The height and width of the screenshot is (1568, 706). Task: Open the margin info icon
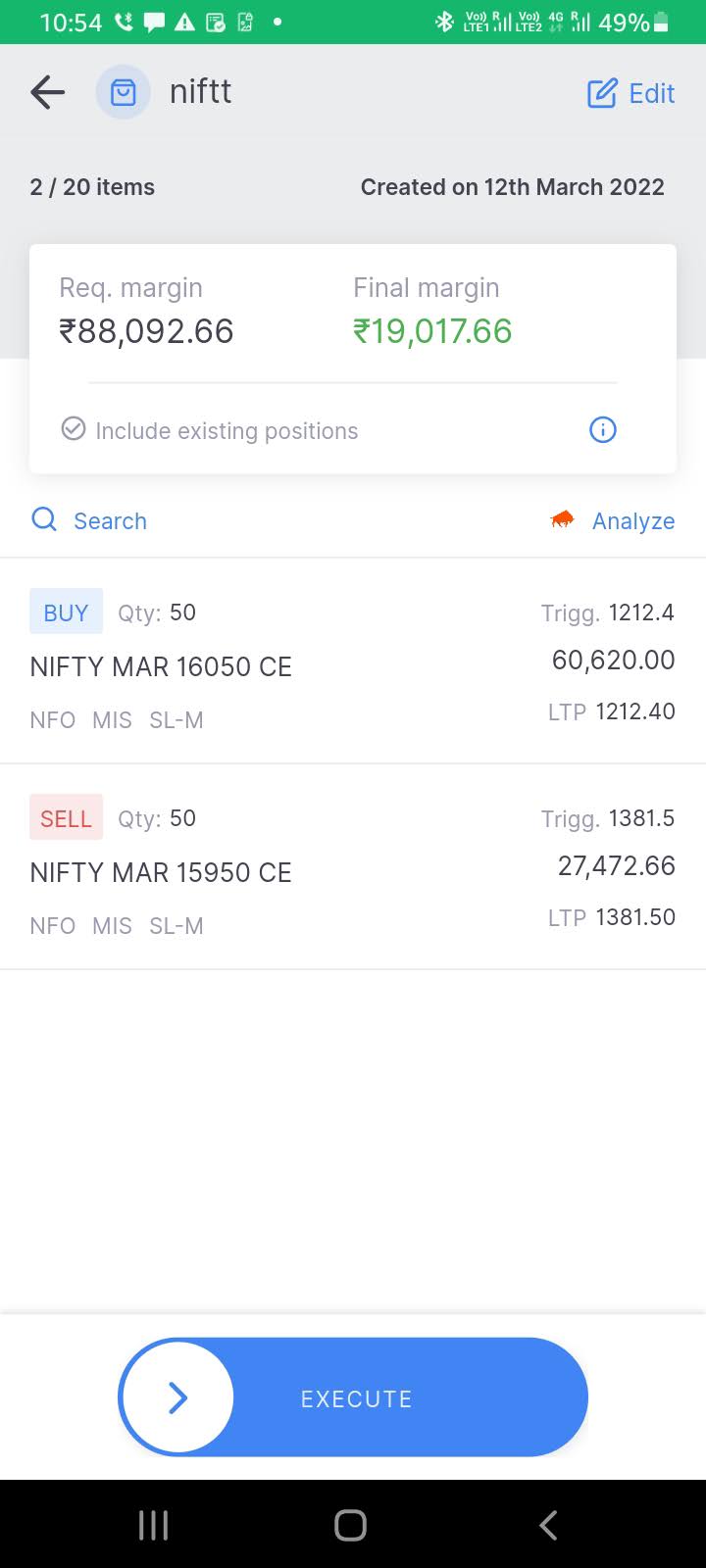tap(603, 429)
